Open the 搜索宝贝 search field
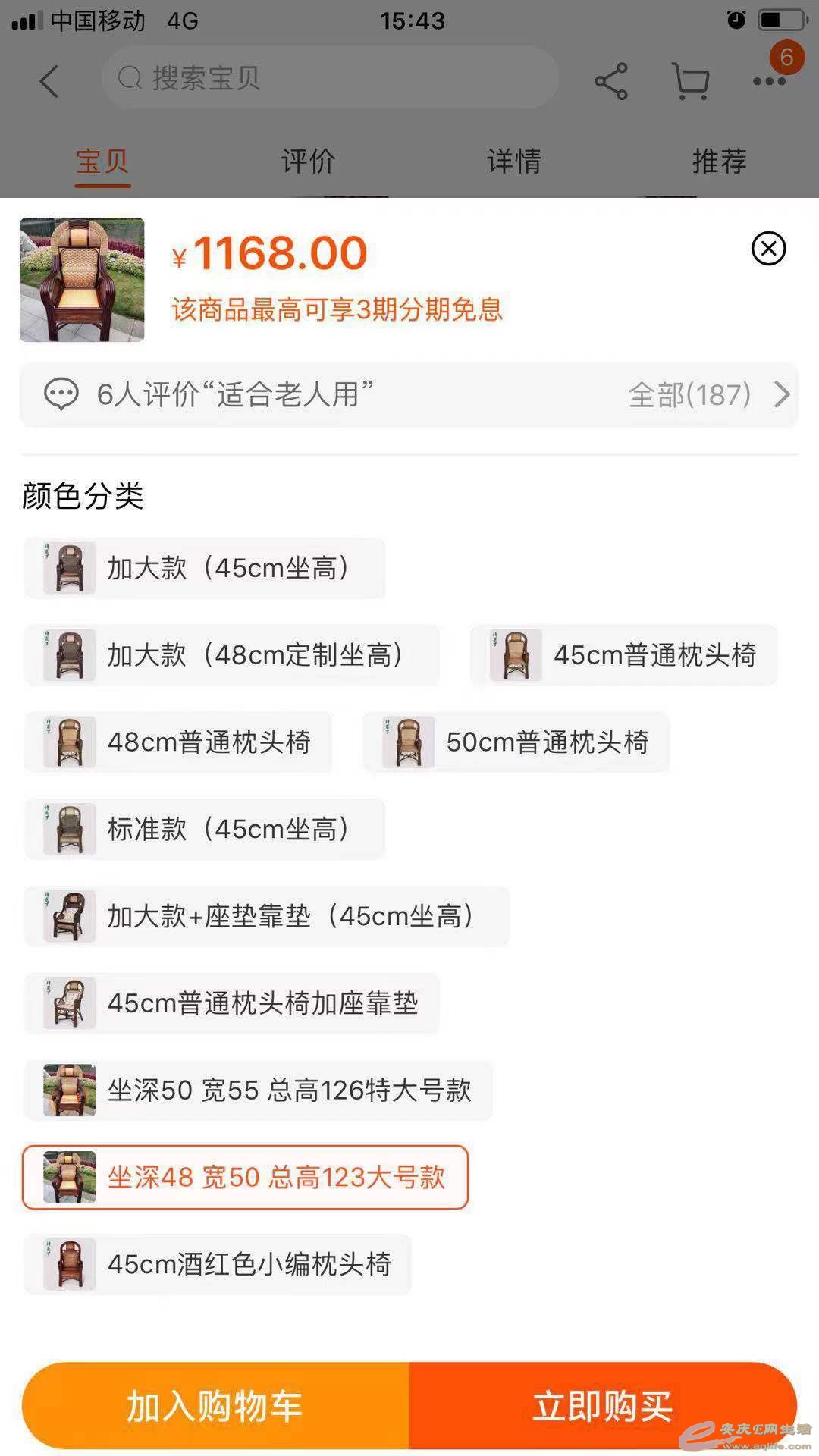This screenshot has width=819, height=1456. [x=330, y=78]
